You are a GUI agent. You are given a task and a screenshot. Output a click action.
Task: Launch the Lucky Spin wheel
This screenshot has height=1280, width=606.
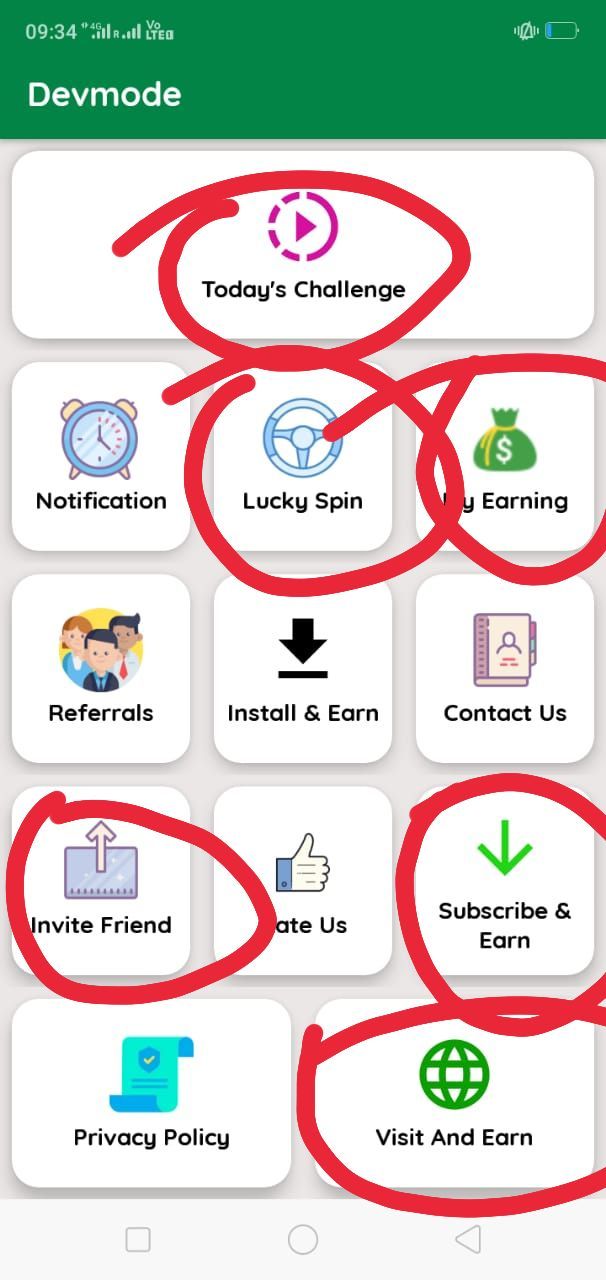tap(303, 456)
